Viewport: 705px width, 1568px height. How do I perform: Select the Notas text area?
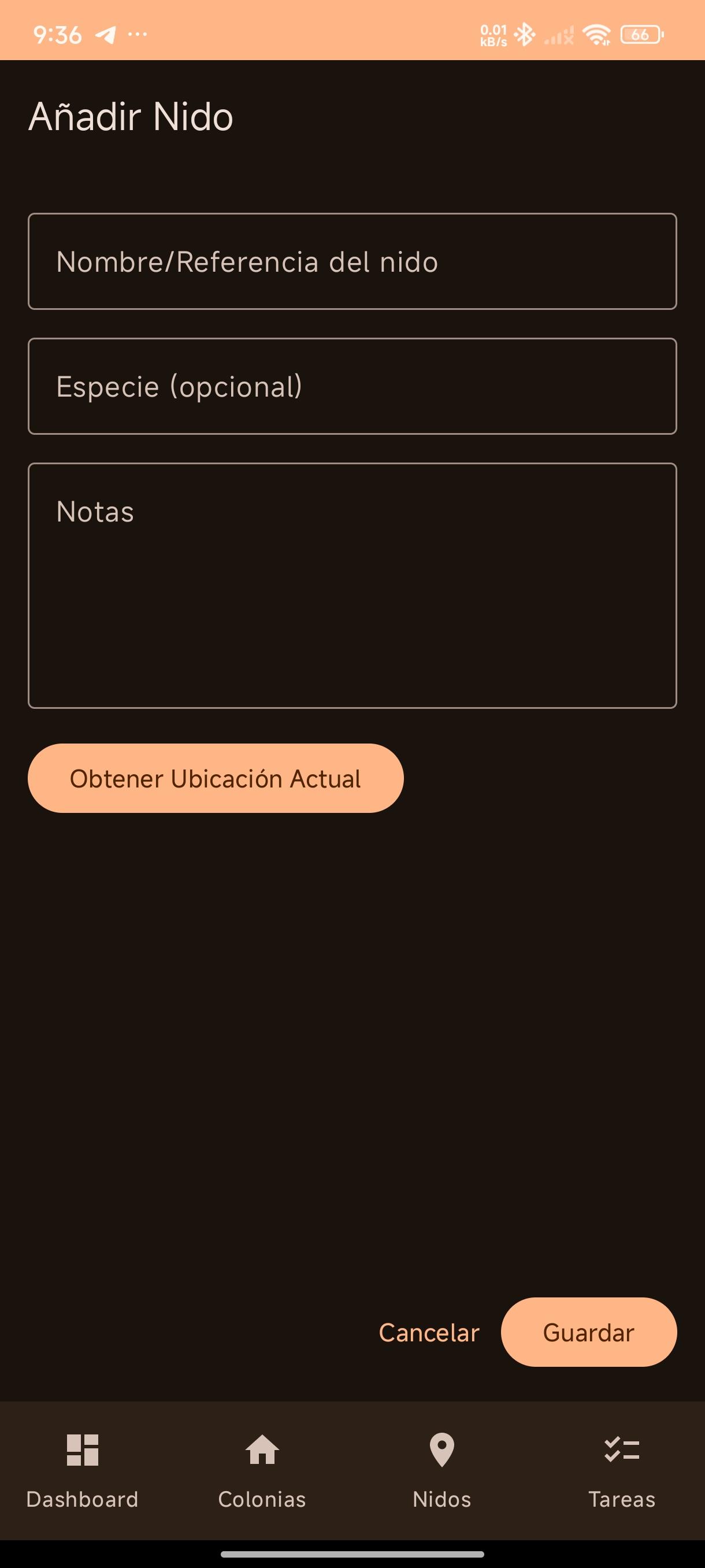pos(352,585)
